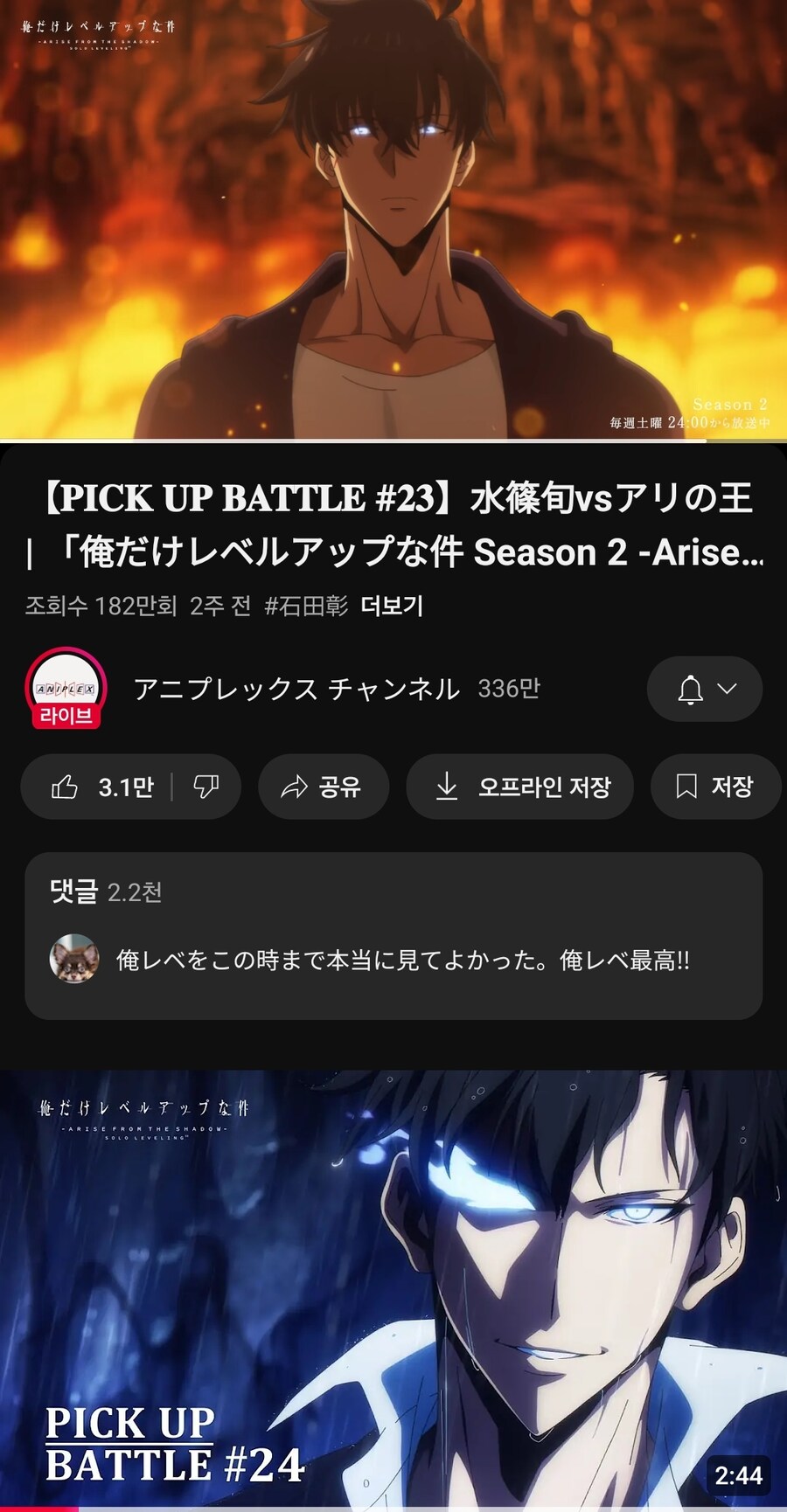
Task: Open the #石田彰 hashtag link
Action: [x=306, y=606]
